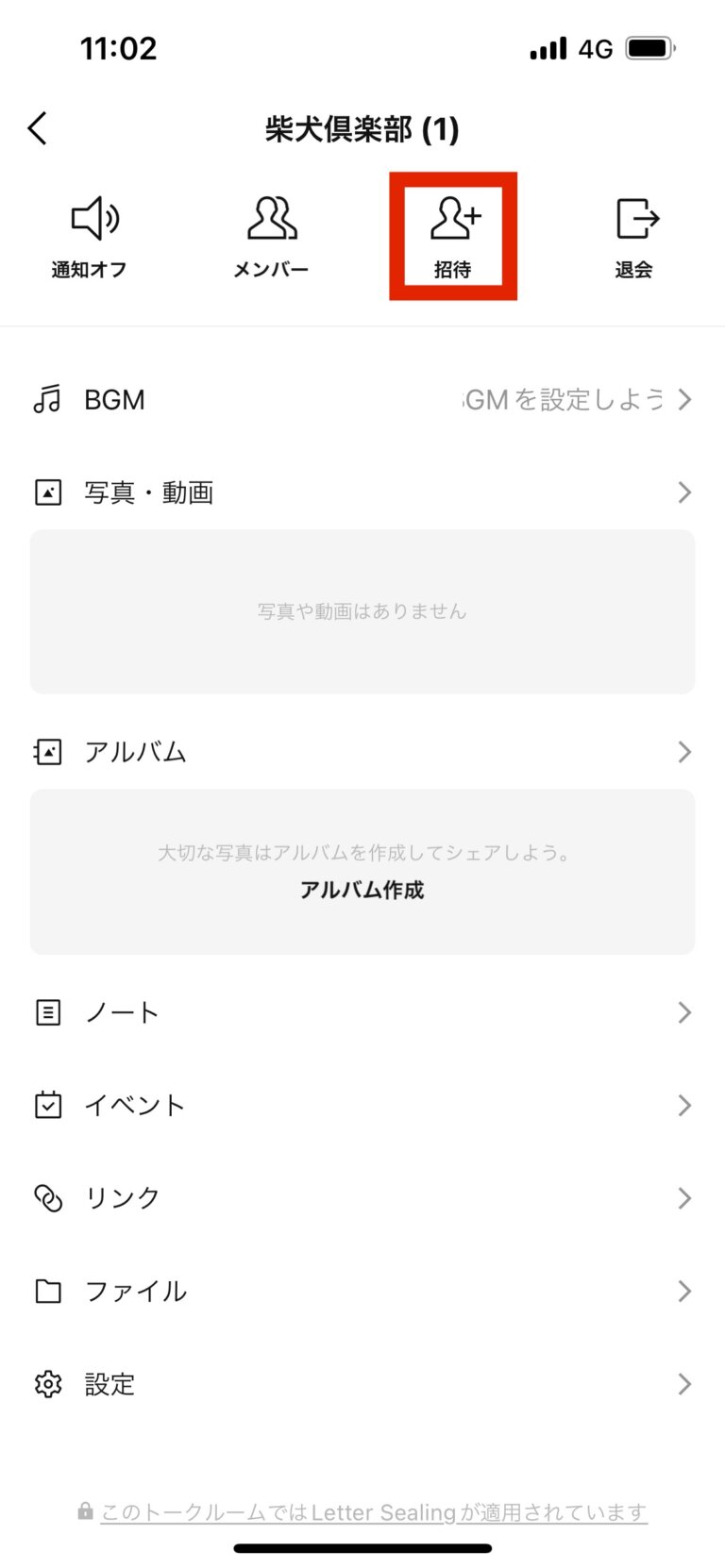
Task: Go back from 柴犬倶楽部 menu
Action: pos(38,128)
